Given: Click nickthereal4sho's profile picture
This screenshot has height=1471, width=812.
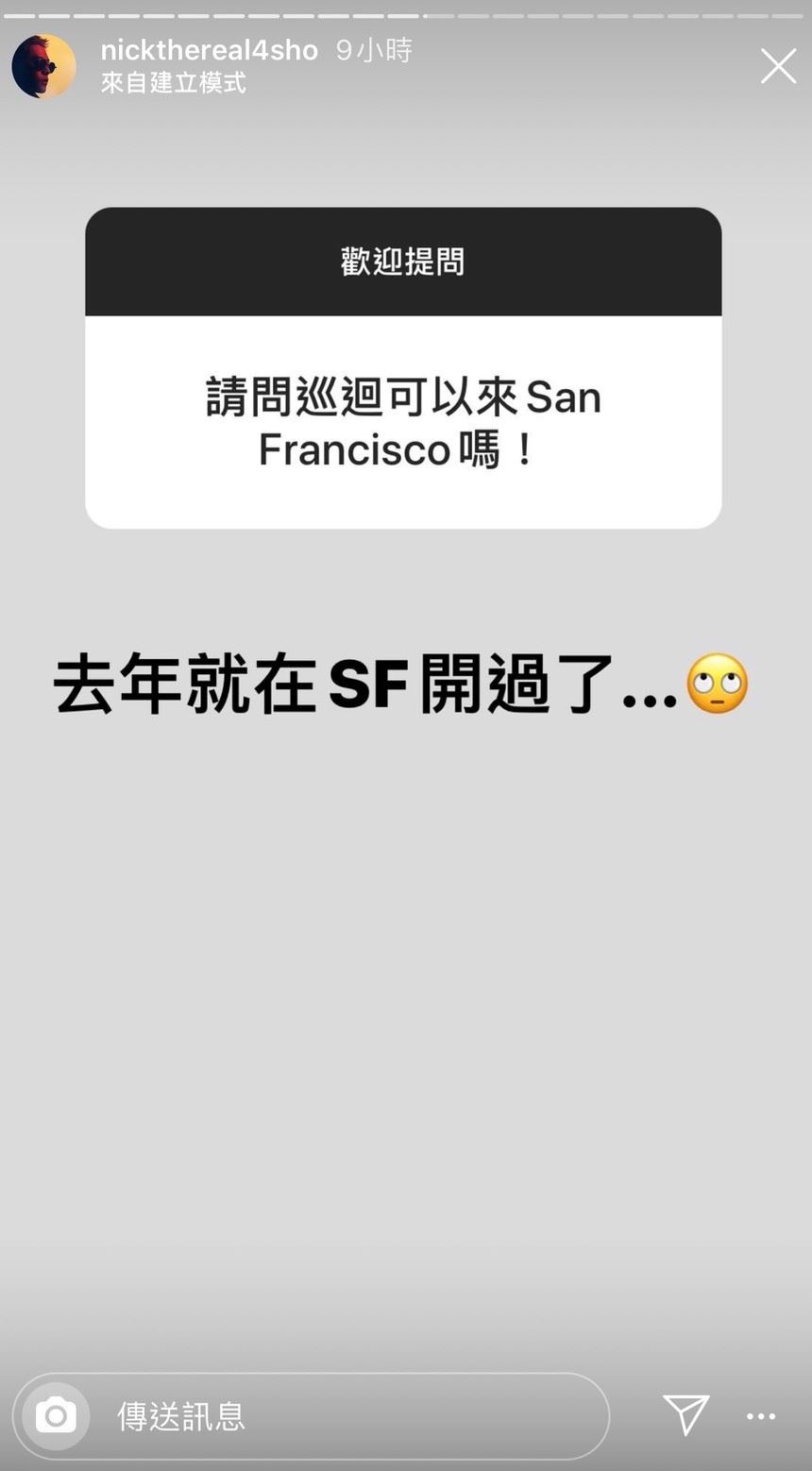Looking at the screenshot, I should coord(42,65).
